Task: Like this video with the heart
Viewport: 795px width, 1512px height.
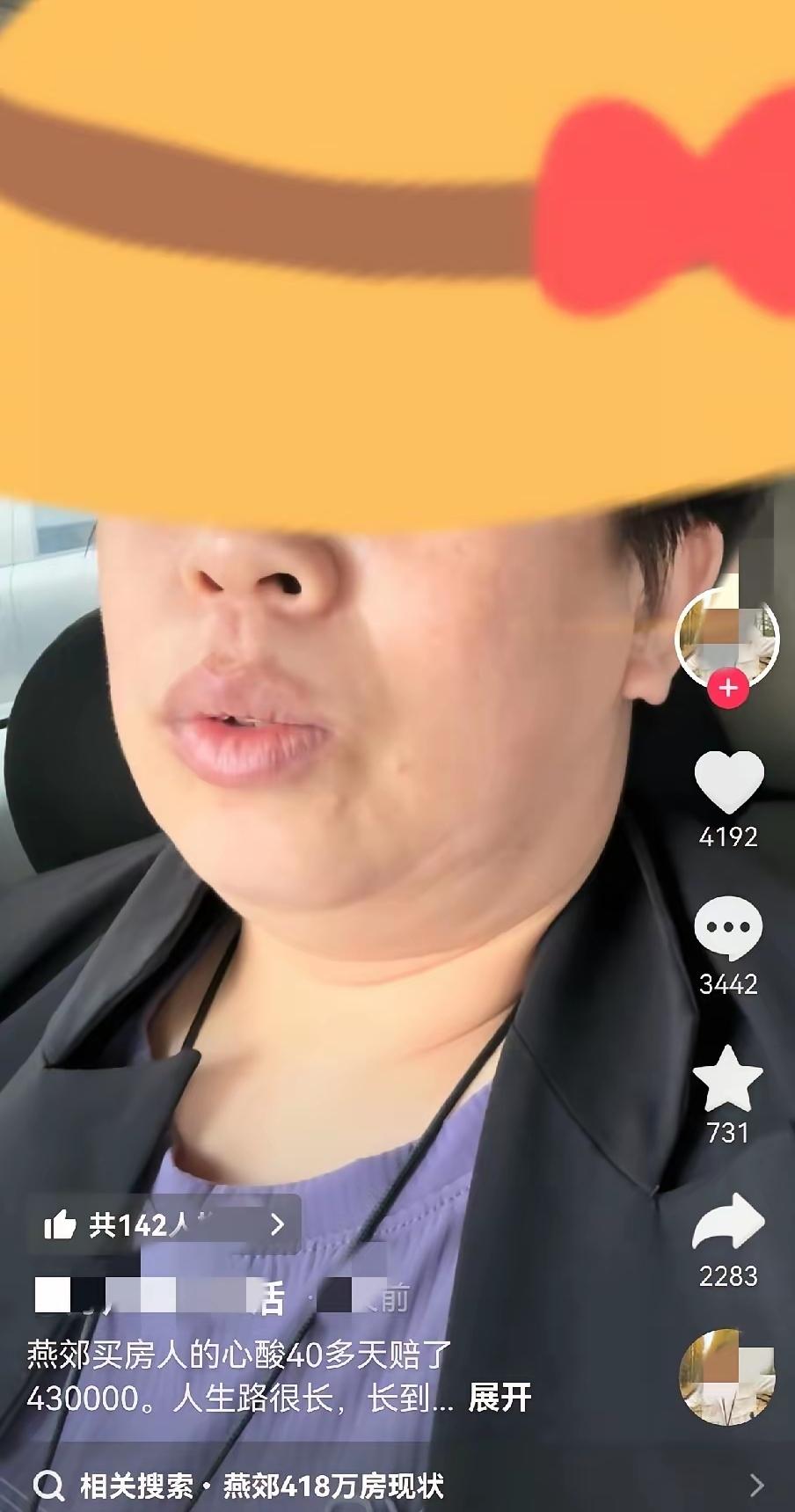Action: (x=728, y=782)
